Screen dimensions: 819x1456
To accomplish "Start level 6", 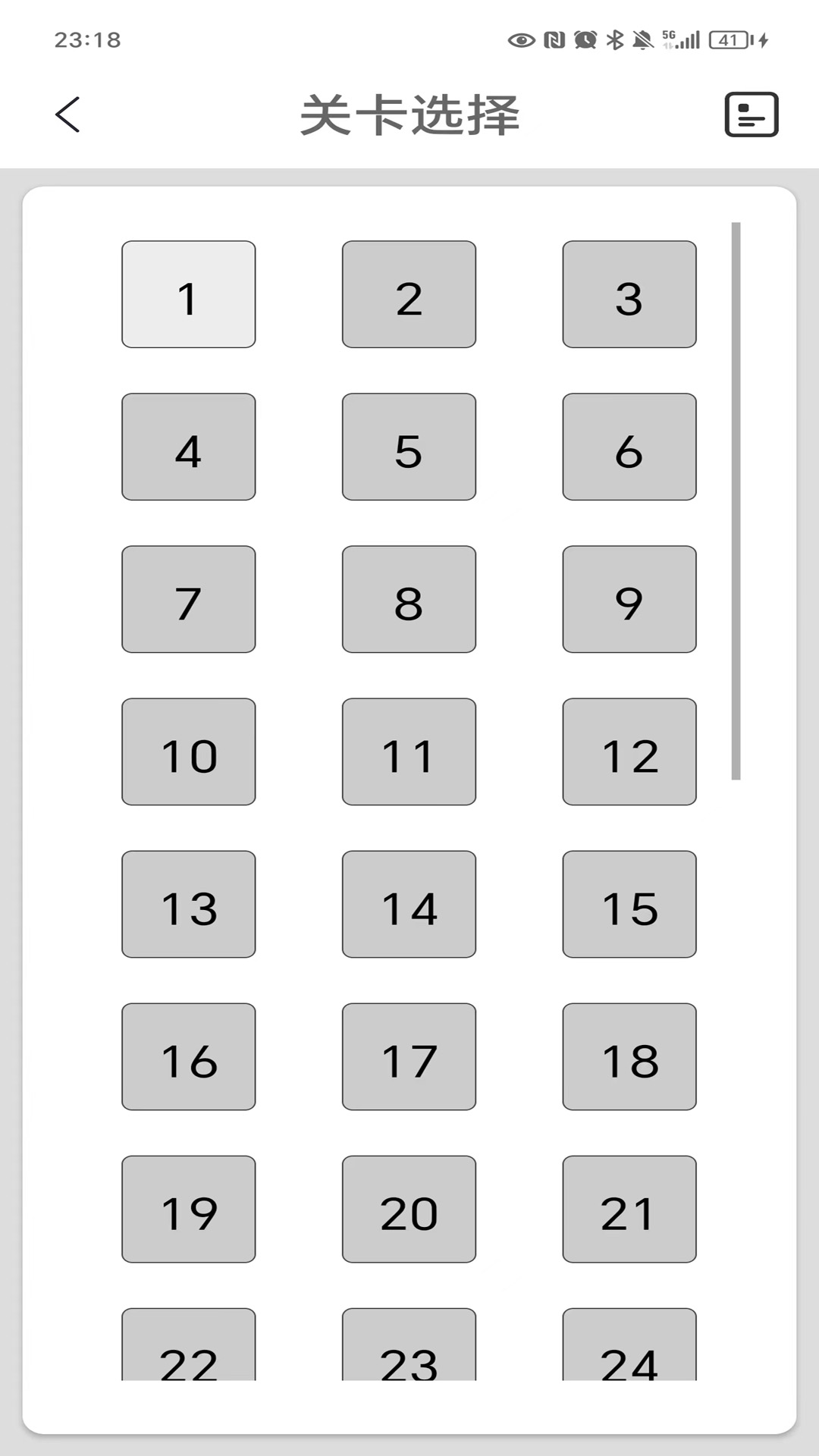I will tap(629, 447).
